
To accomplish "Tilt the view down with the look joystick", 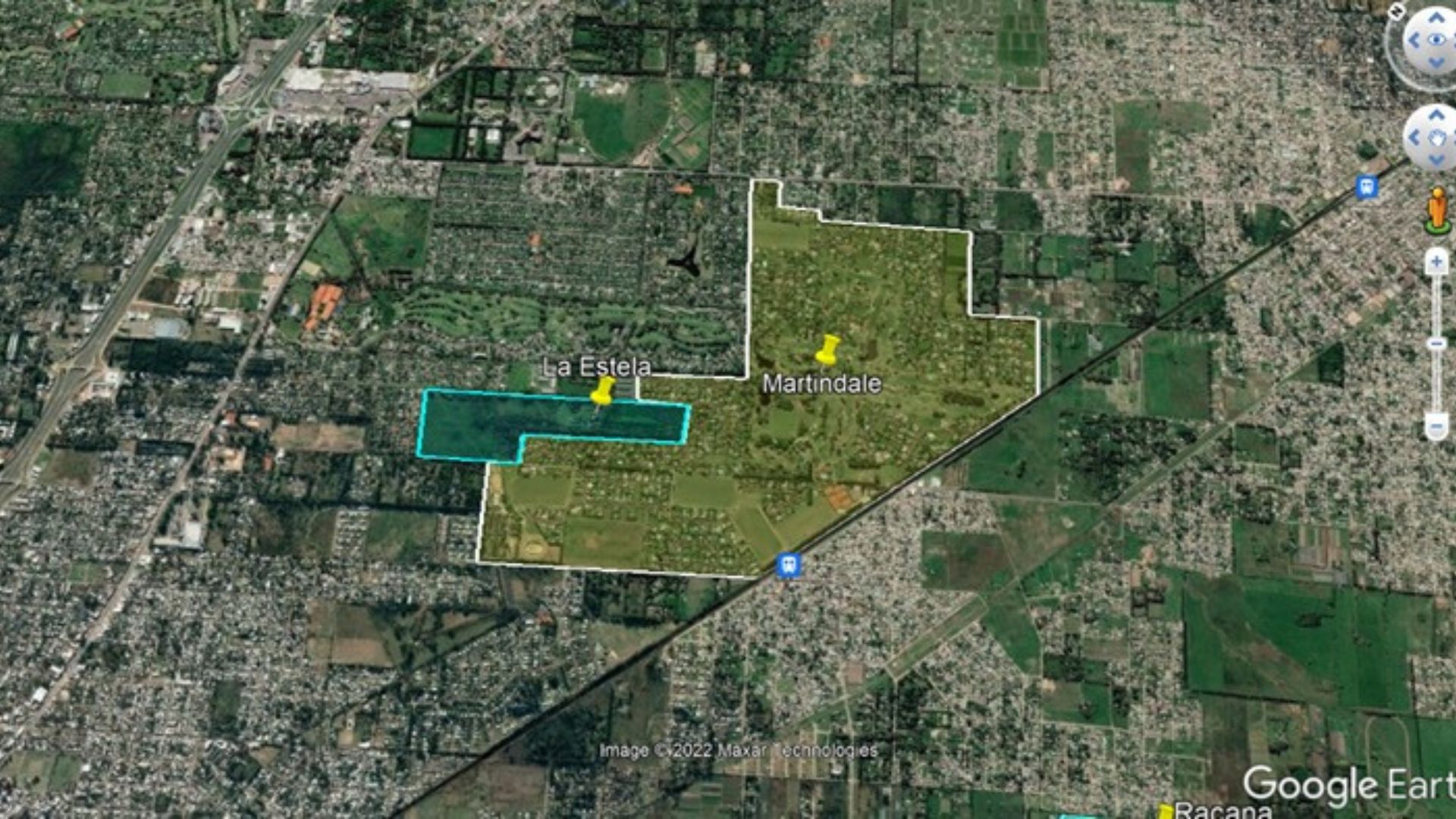I will 1436,63.
